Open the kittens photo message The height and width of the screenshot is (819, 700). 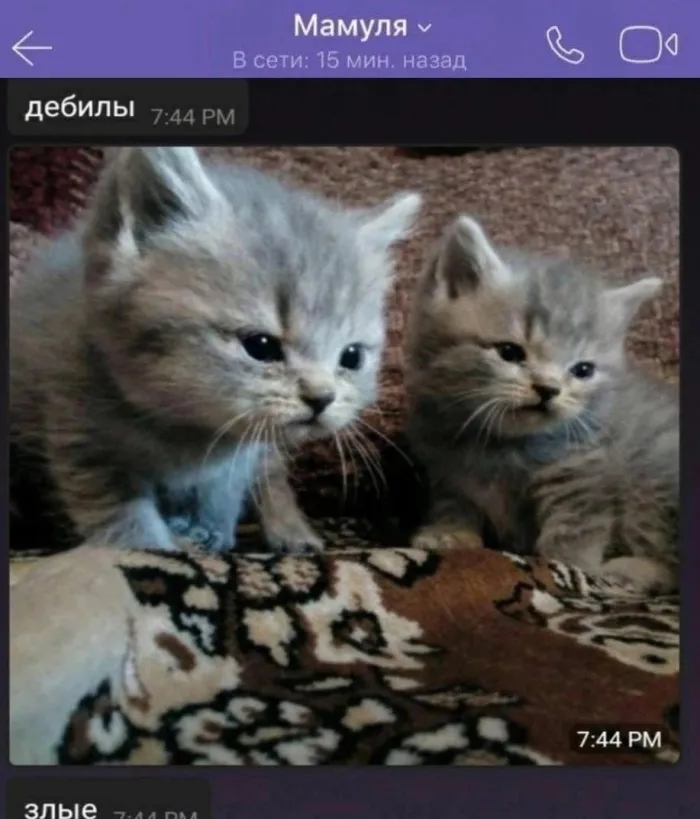344,455
